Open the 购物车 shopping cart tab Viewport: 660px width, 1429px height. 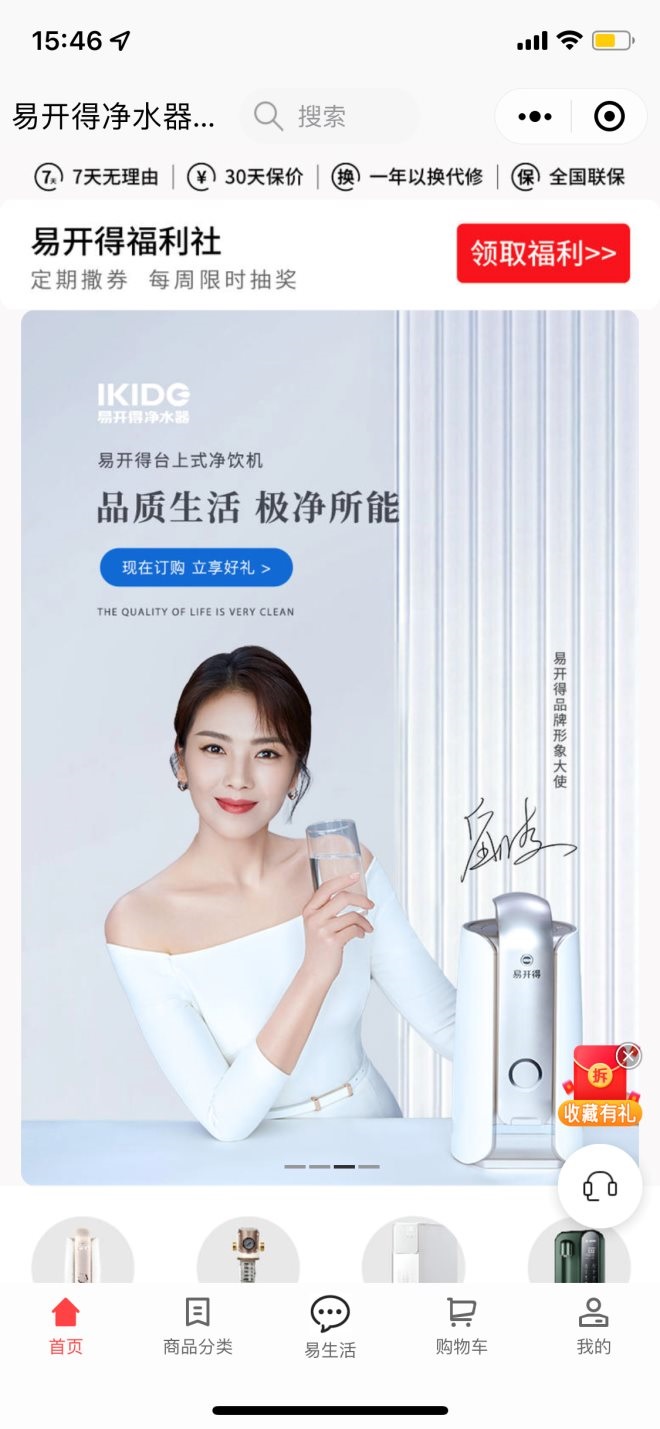click(x=461, y=1326)
